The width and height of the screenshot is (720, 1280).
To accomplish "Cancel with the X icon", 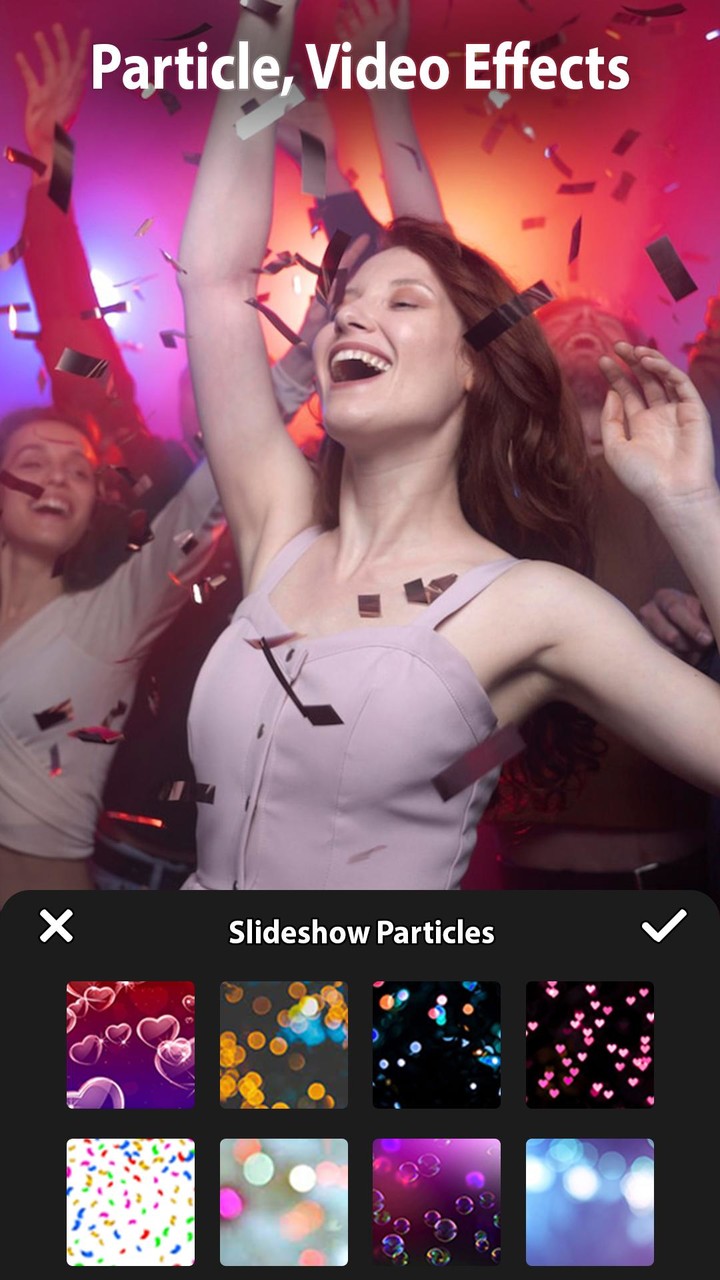I will [x=57, y=928].
